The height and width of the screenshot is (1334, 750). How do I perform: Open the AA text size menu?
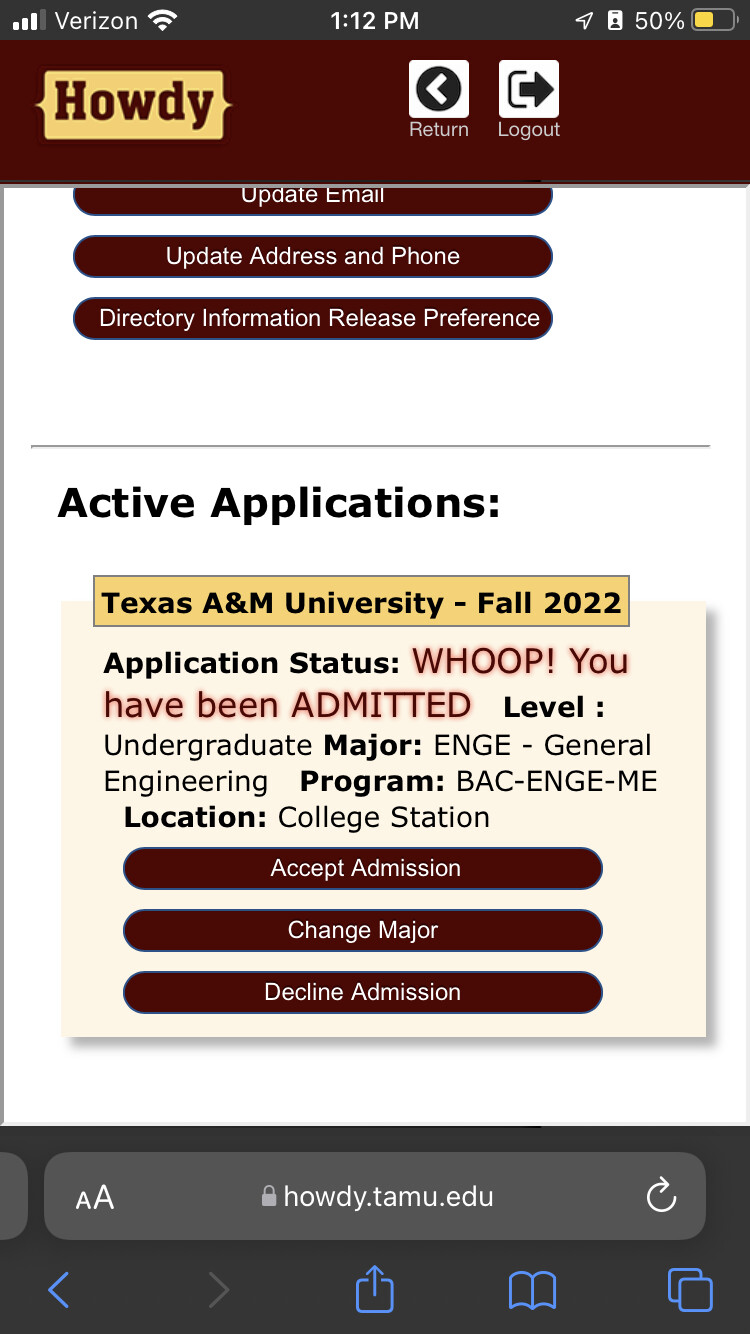click(95, 1197)
